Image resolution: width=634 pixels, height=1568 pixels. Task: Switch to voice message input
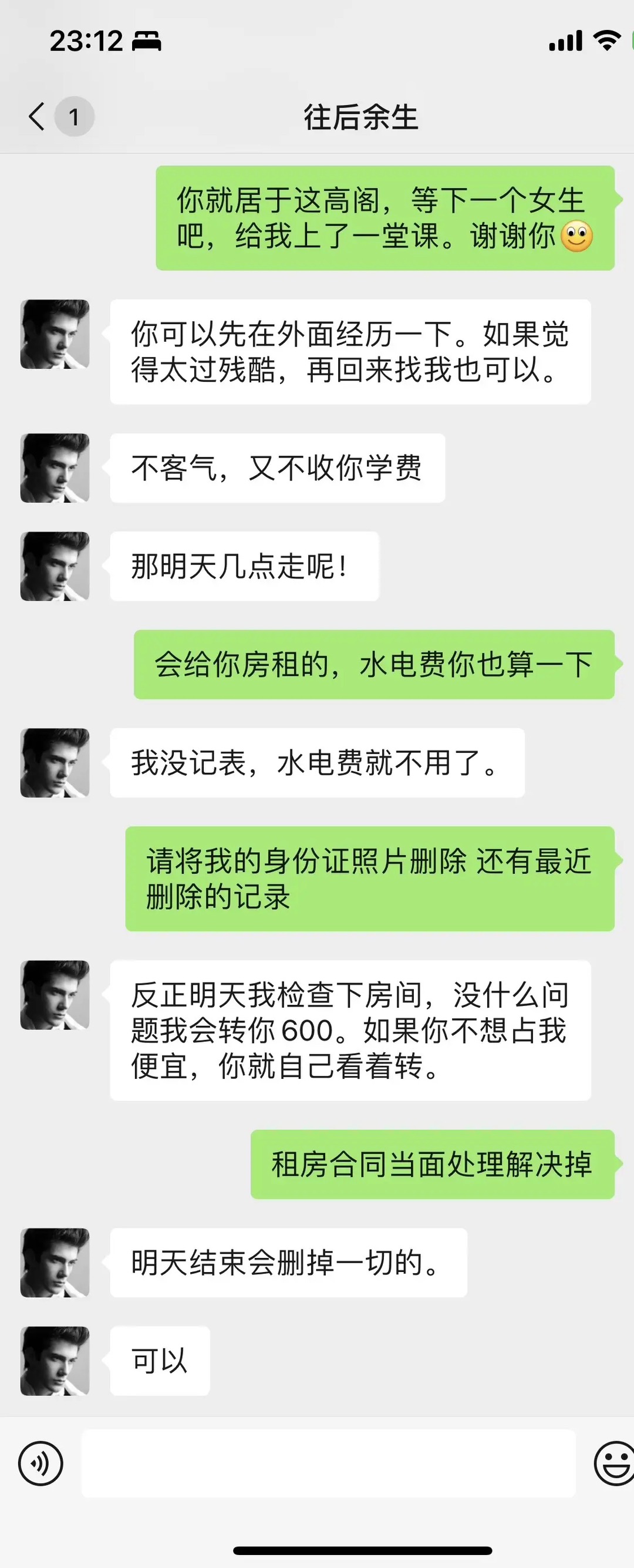coord(41,1463)
